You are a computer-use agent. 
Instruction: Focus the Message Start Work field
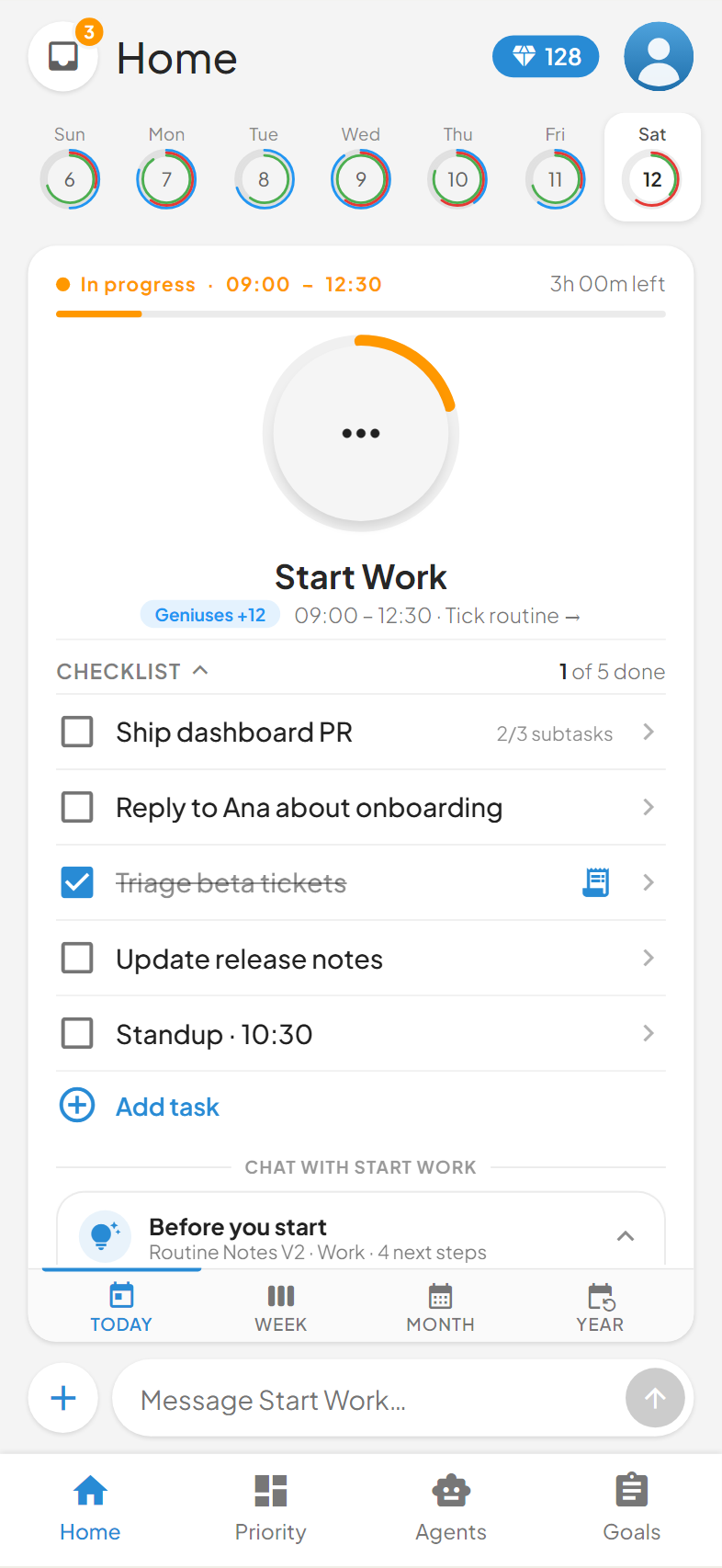367,1399
